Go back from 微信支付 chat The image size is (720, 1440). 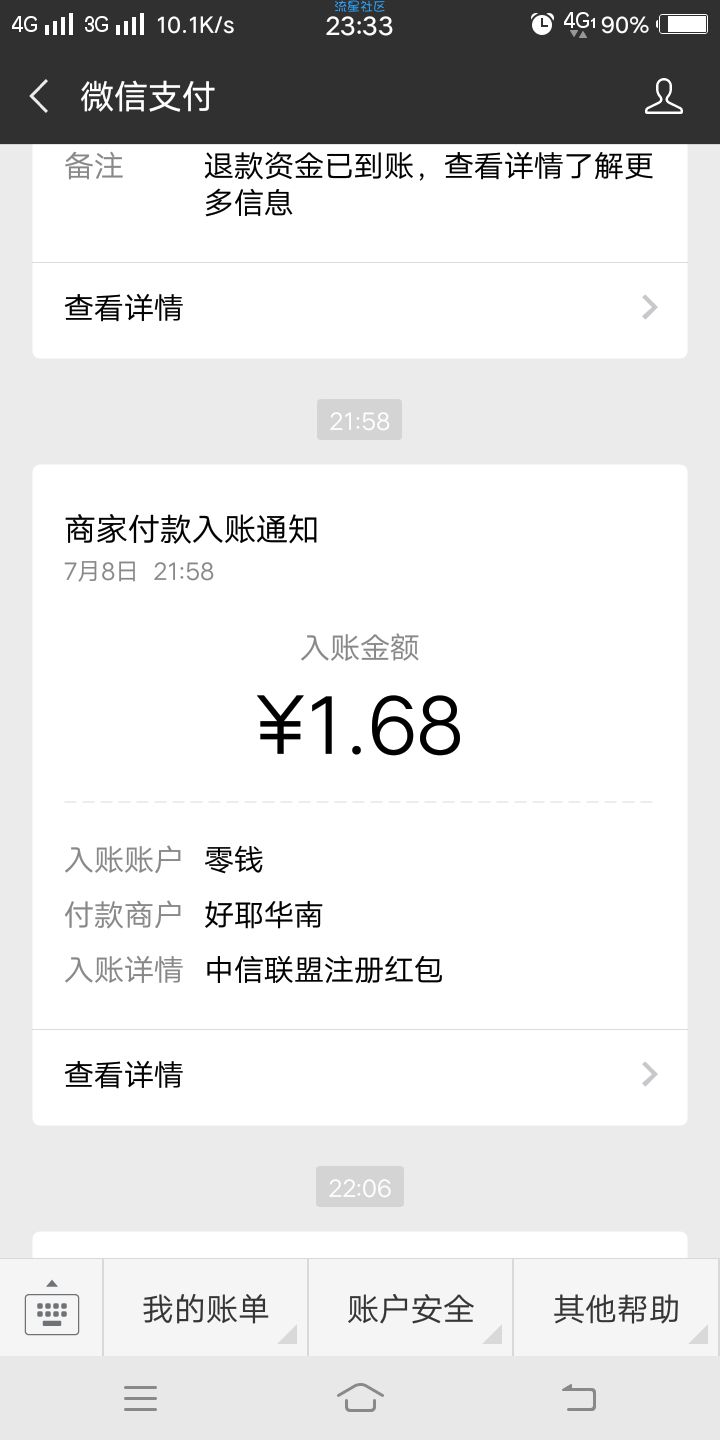pos(40,97)
